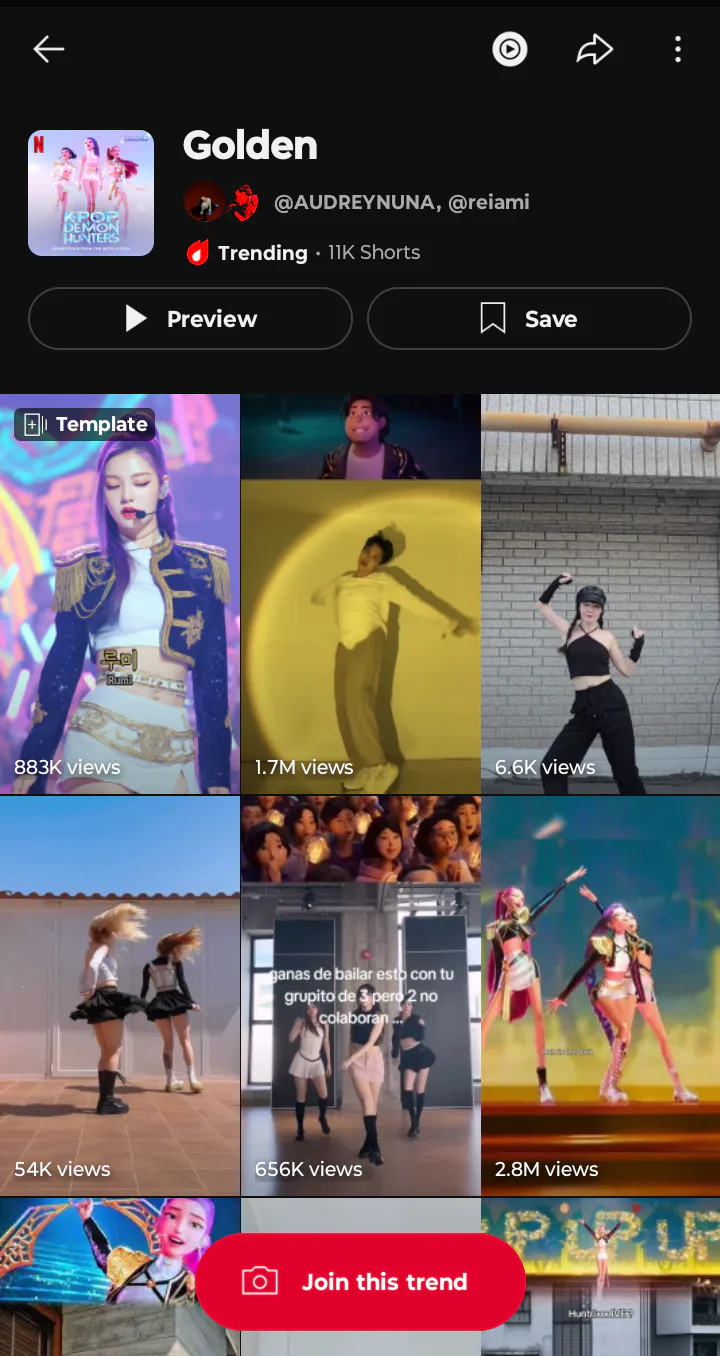Play the Short with 1.7M views
This screenshot has height=1356, width=720.
click(360, 594)
